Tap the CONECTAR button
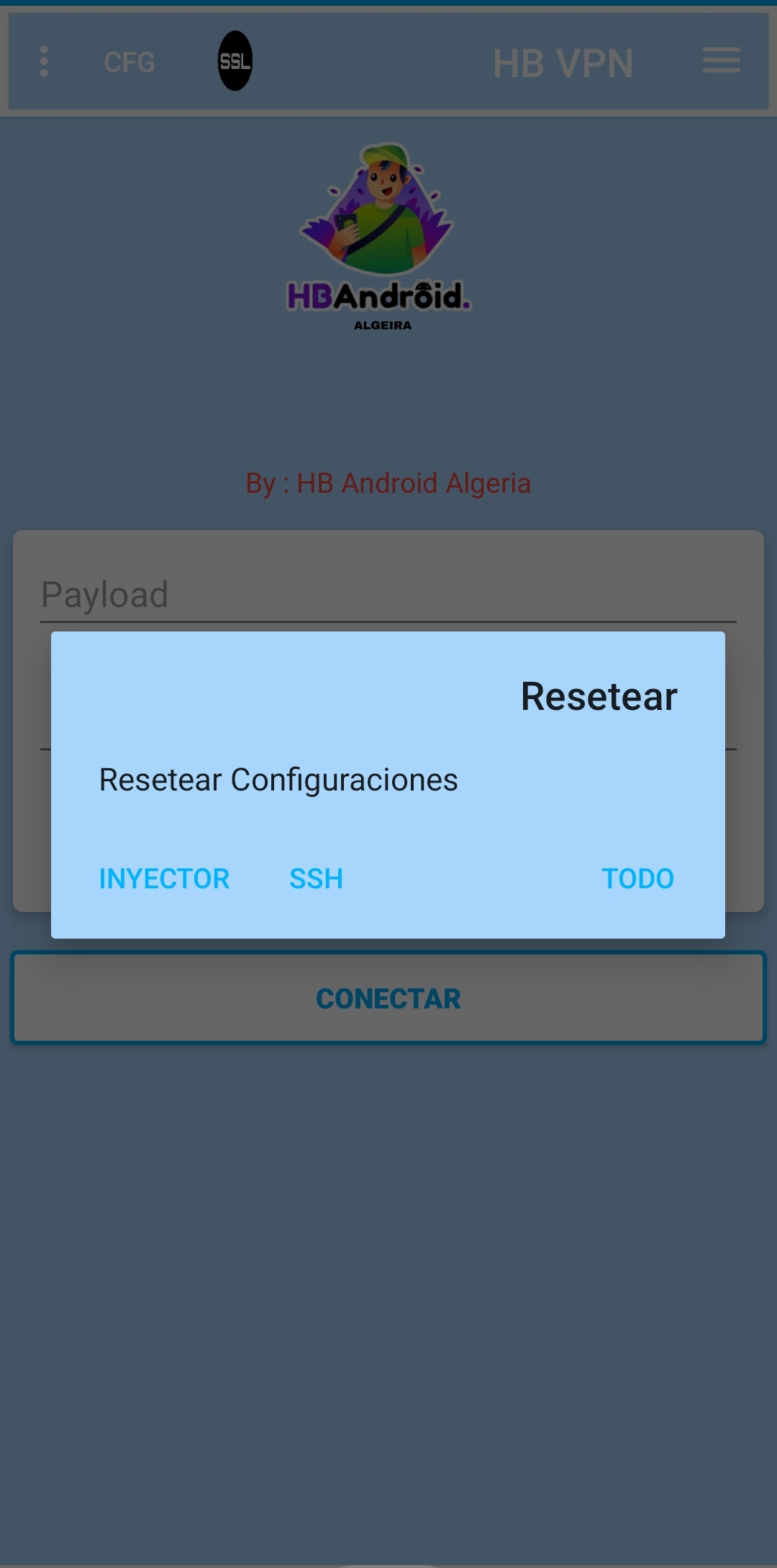 [388, 998]
